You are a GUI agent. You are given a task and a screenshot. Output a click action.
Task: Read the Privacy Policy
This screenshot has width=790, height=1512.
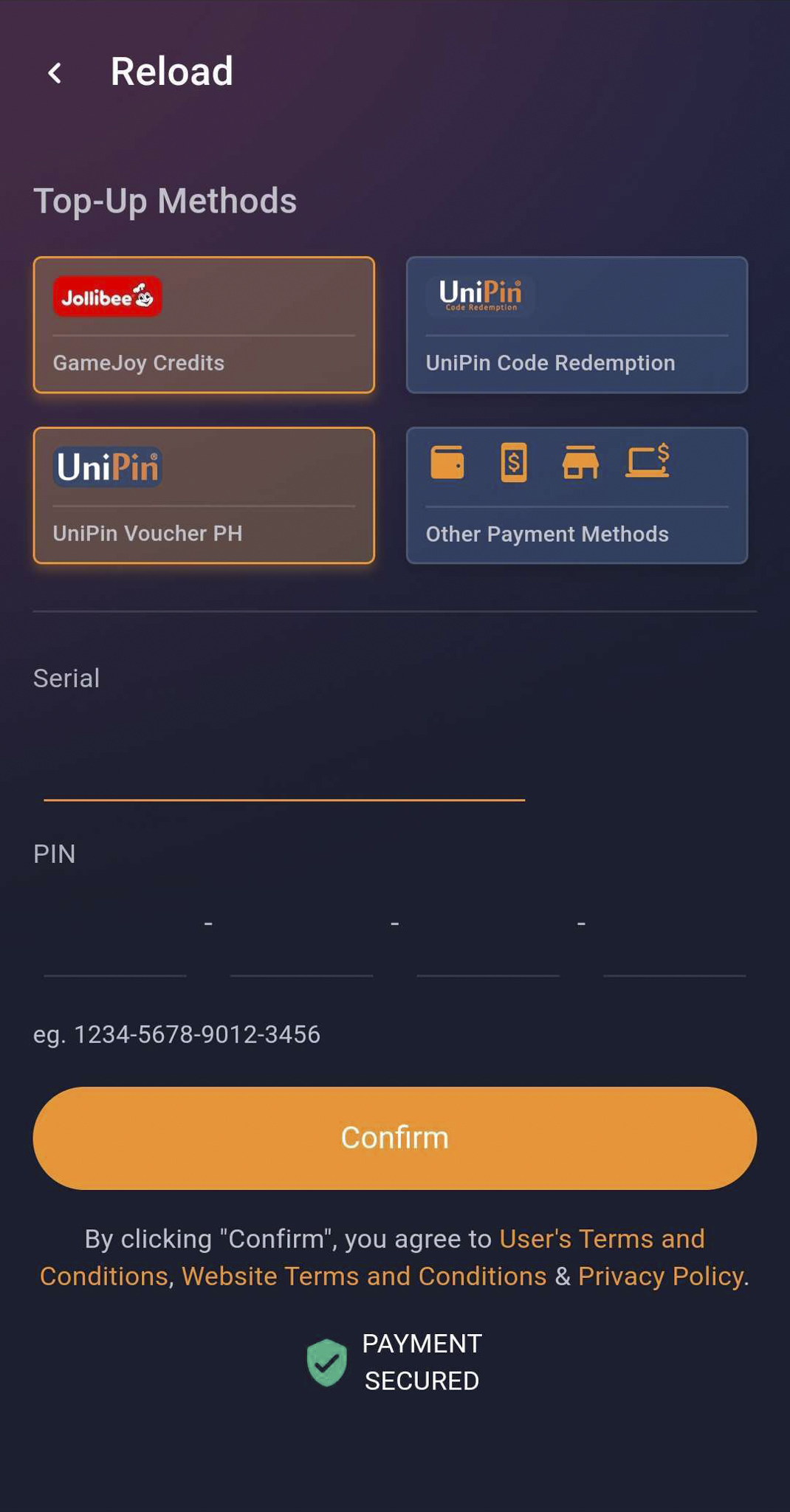[x=660, y=1276]
